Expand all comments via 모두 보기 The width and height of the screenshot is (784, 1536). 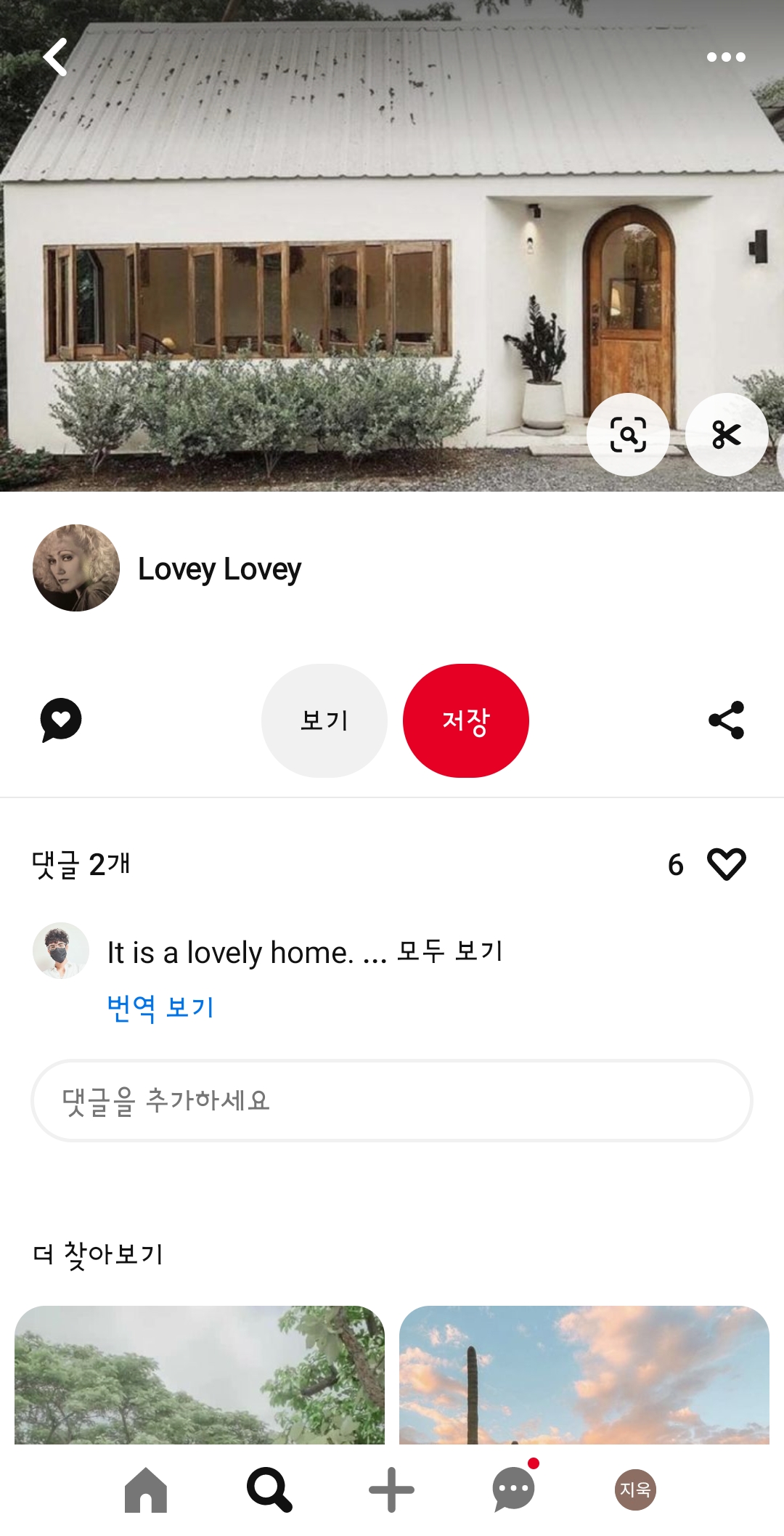(x=450, y=951)
